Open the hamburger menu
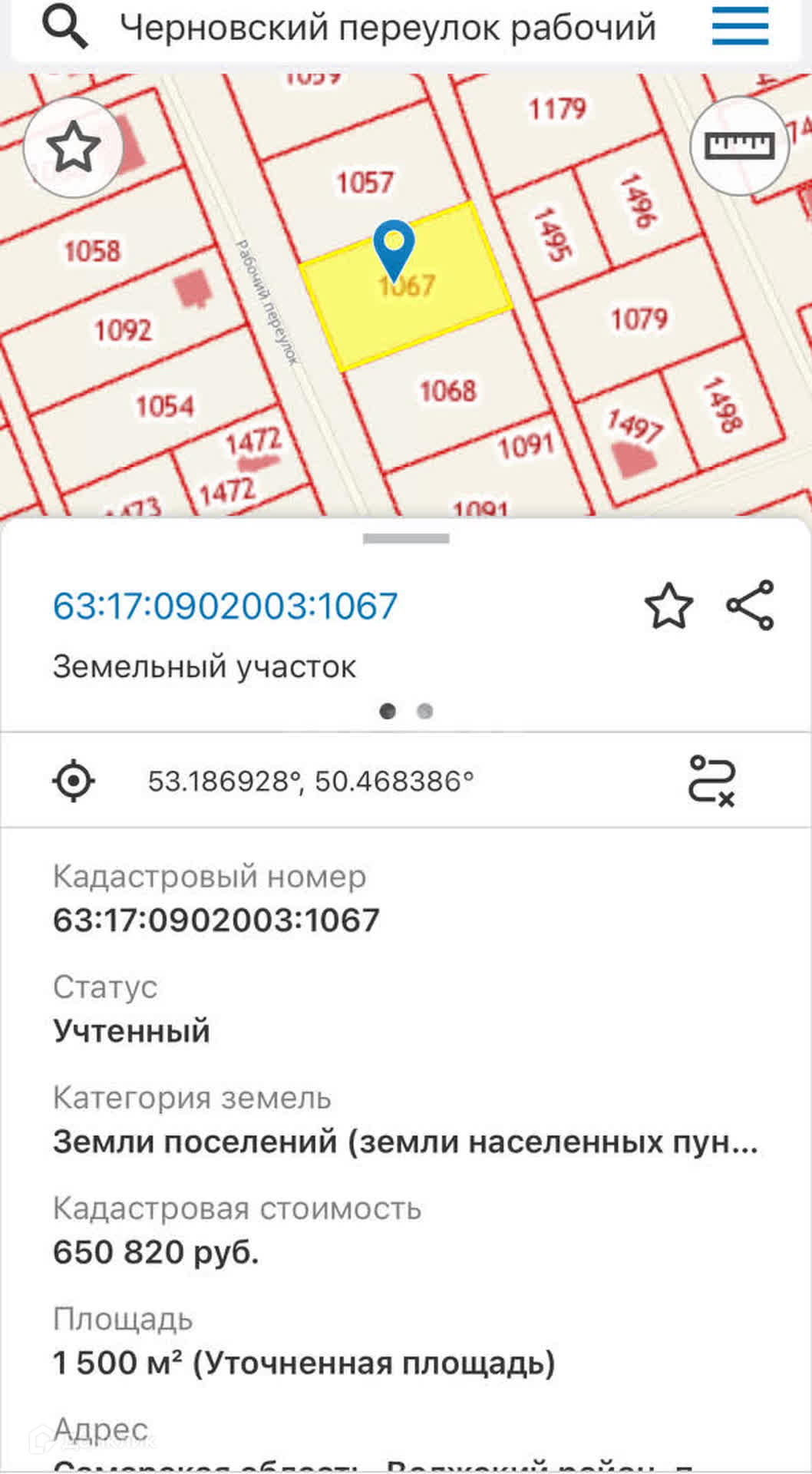 coord(740,27)
